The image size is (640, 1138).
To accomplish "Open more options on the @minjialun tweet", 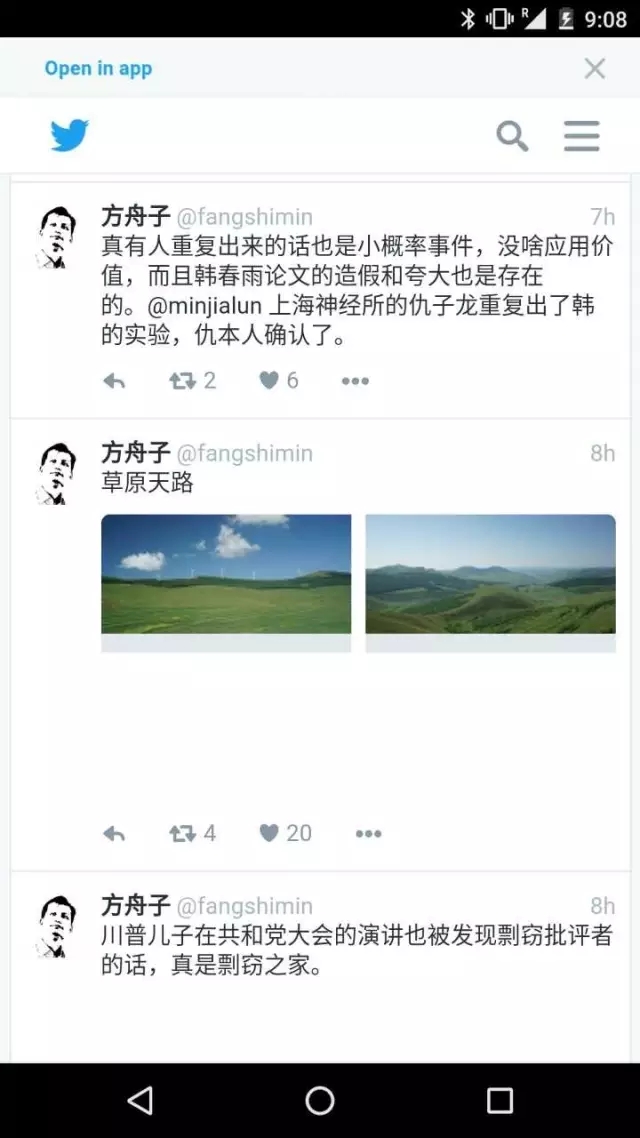I will click(x=355, y=381).
